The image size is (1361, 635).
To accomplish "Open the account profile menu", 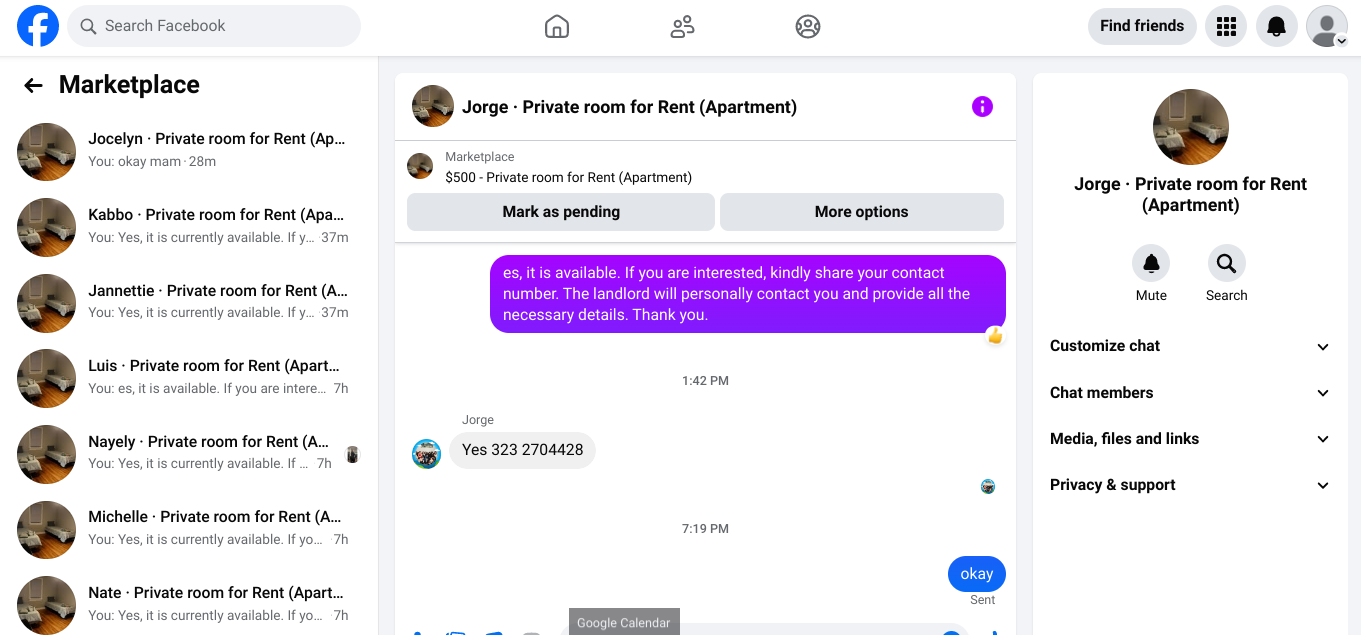I will click(x=1326, y=26).
